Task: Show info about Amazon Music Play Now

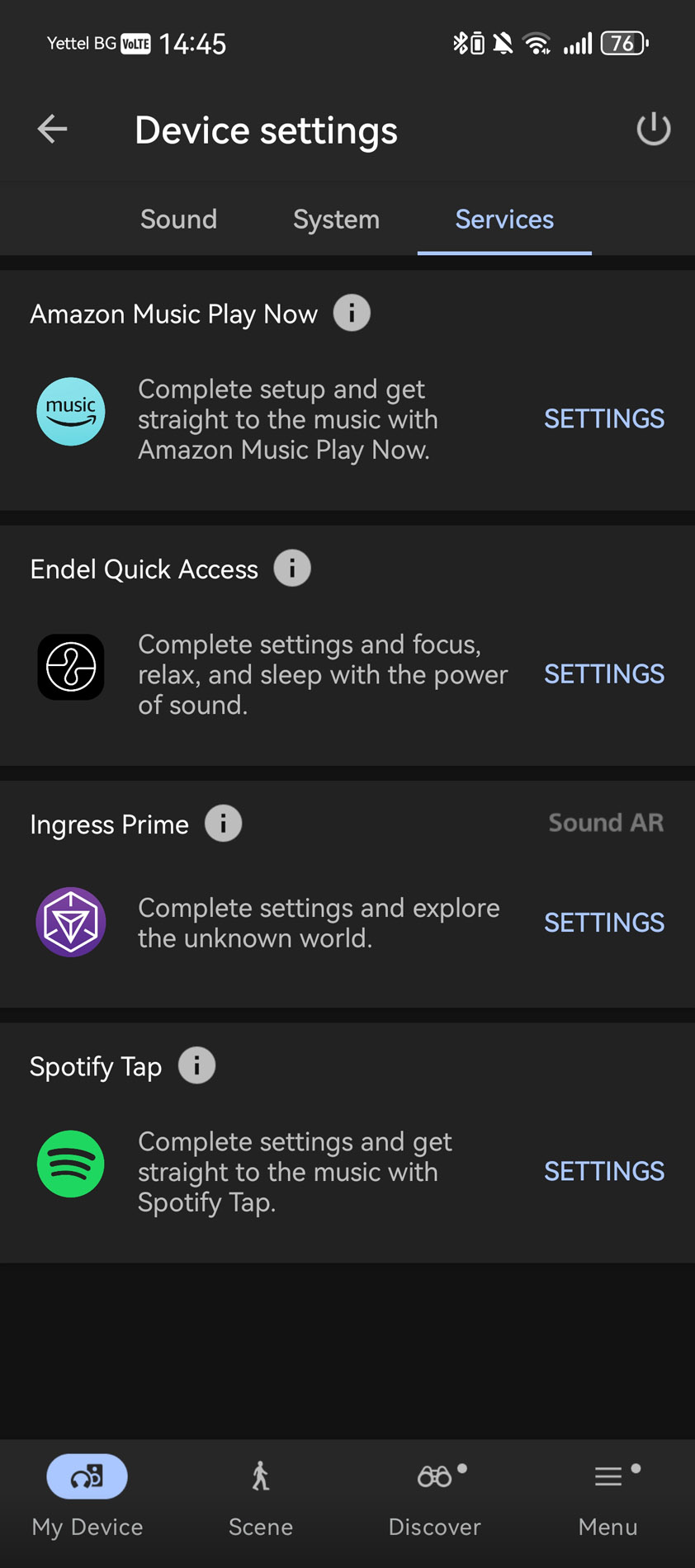Action: (352, 313)
